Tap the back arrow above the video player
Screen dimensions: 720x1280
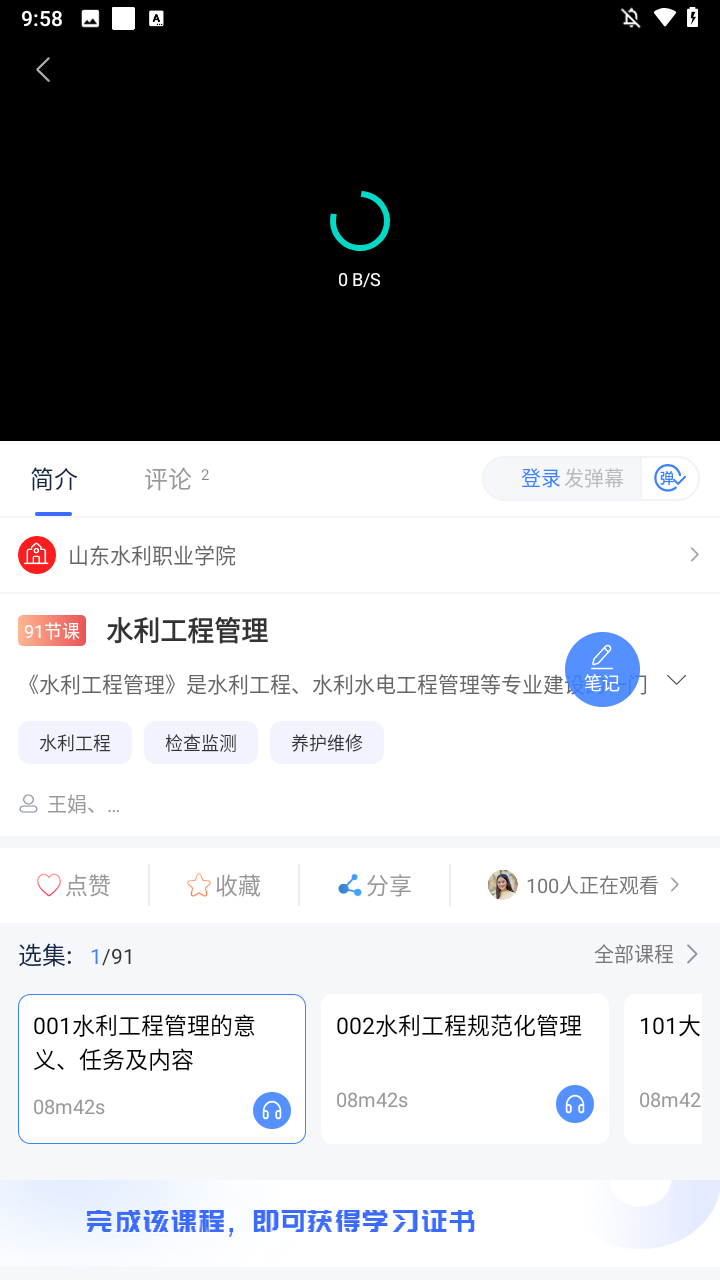pyautogui.click(x=43, y=69)
